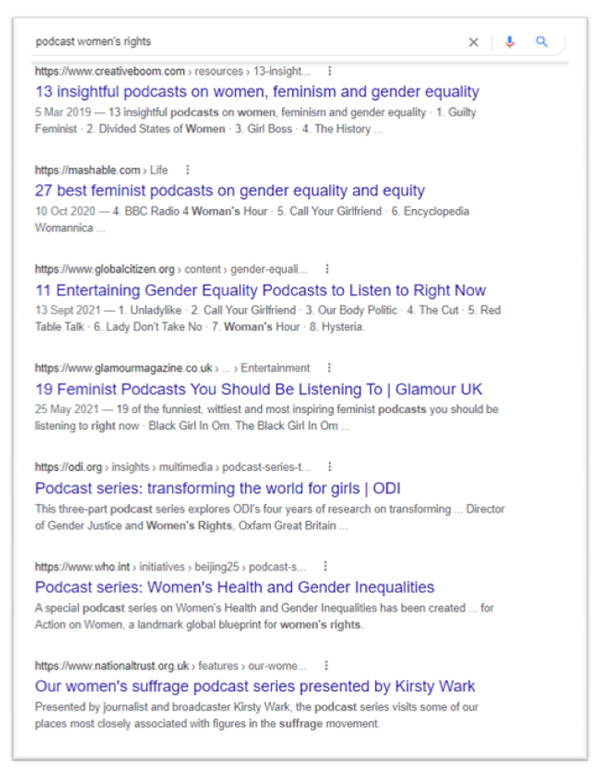The height and width of the screenshot is (777, 600).
Task: Open more options for odi.org result
Action: 330,467
